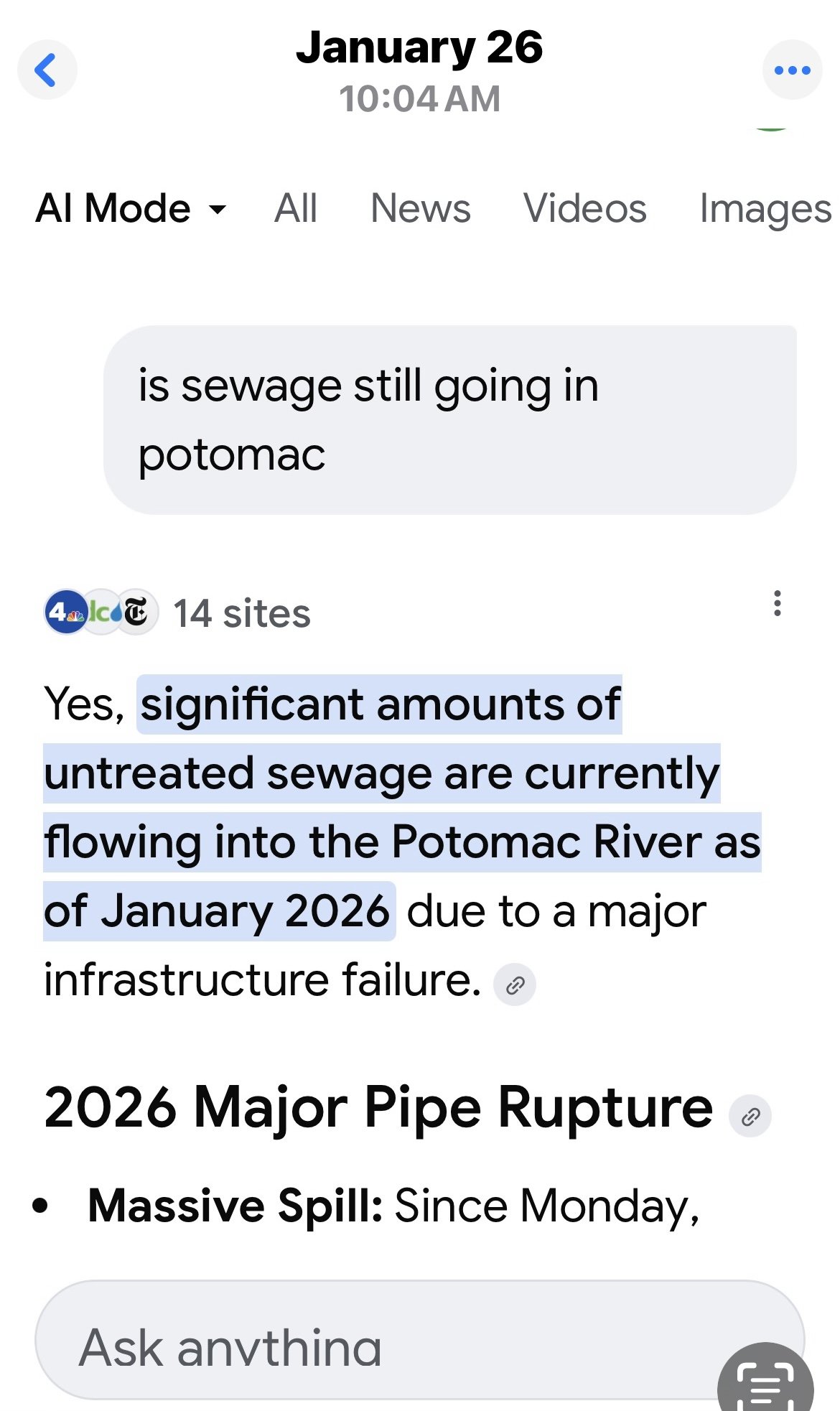Go back with the blue arrow

47,70
